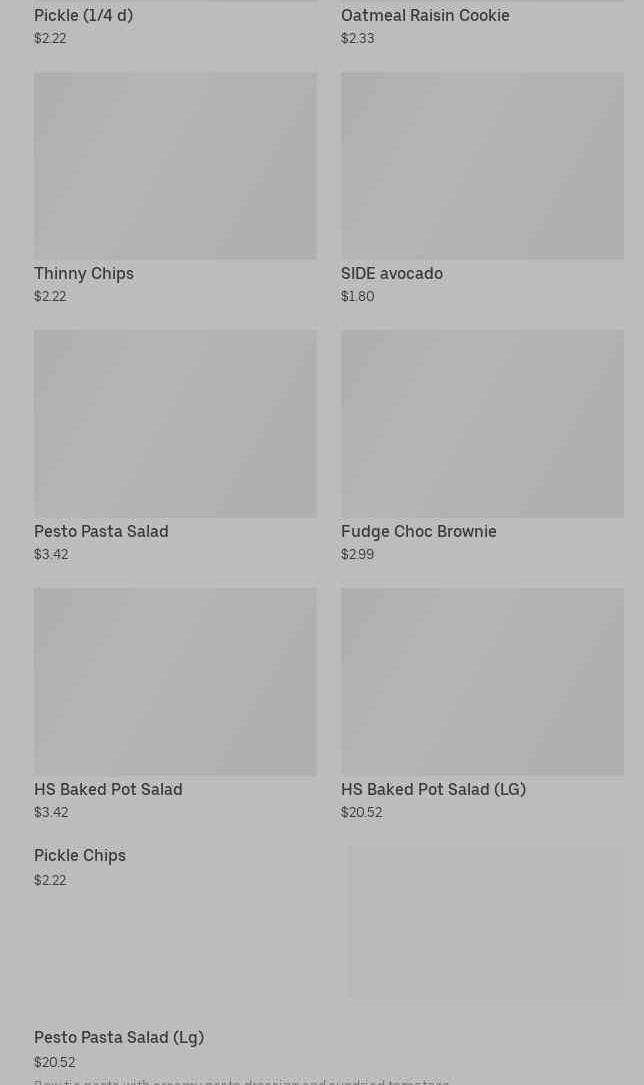Select the Oatmeal Raisin Cookie item
Image resolution: width=644 pixels, height=1085 pixels.
coord(482,24)
